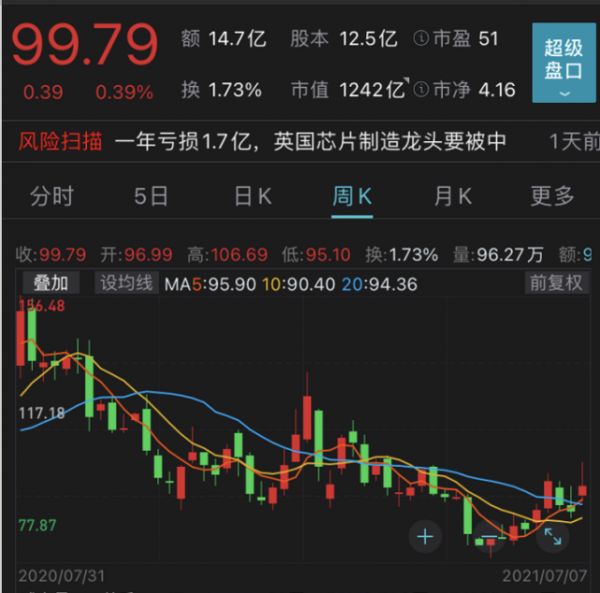Open 设均线 moving average settings
Viewport: 600px width, 593px height.
pos(126,283)
